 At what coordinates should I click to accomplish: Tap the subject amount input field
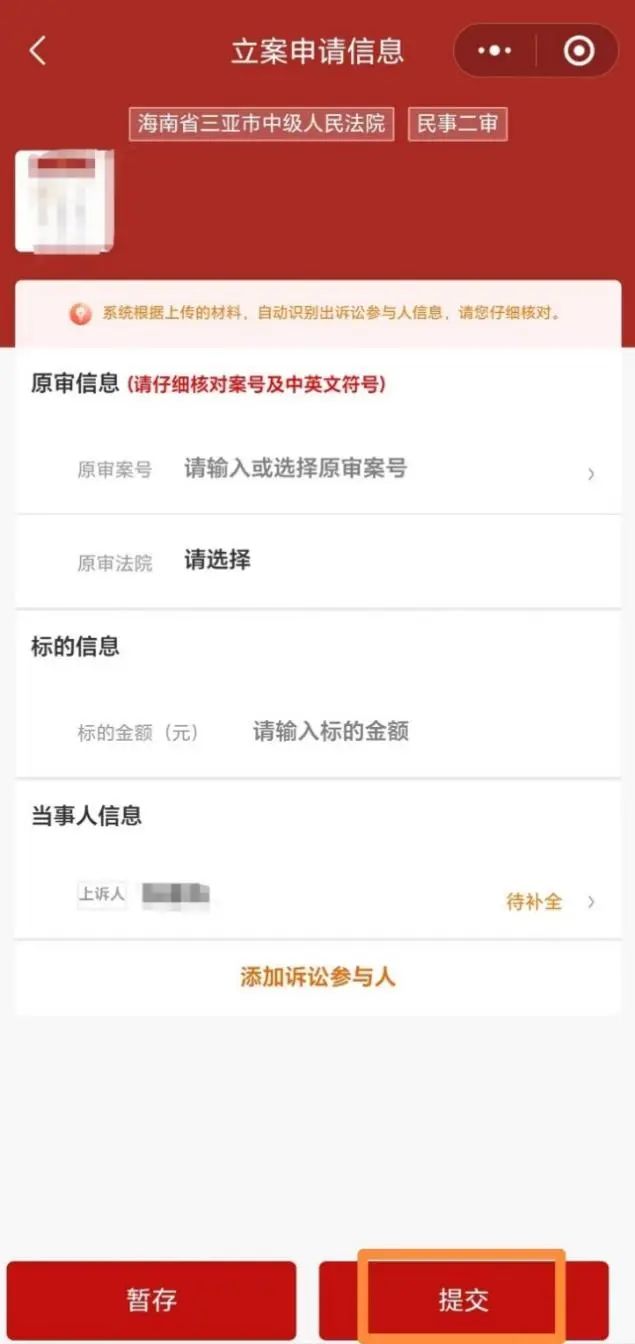[x=400, y=732]
